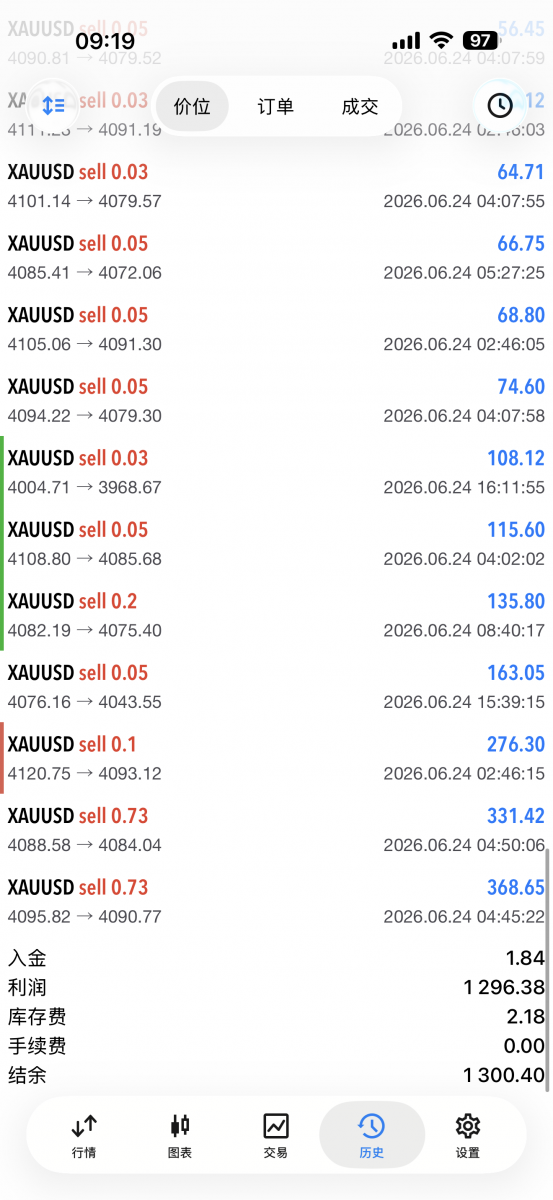The width and height of the screenshot is (553, 1200).
Task: Expand the trade with profit 115.60
Action: [x=276, y=543]
